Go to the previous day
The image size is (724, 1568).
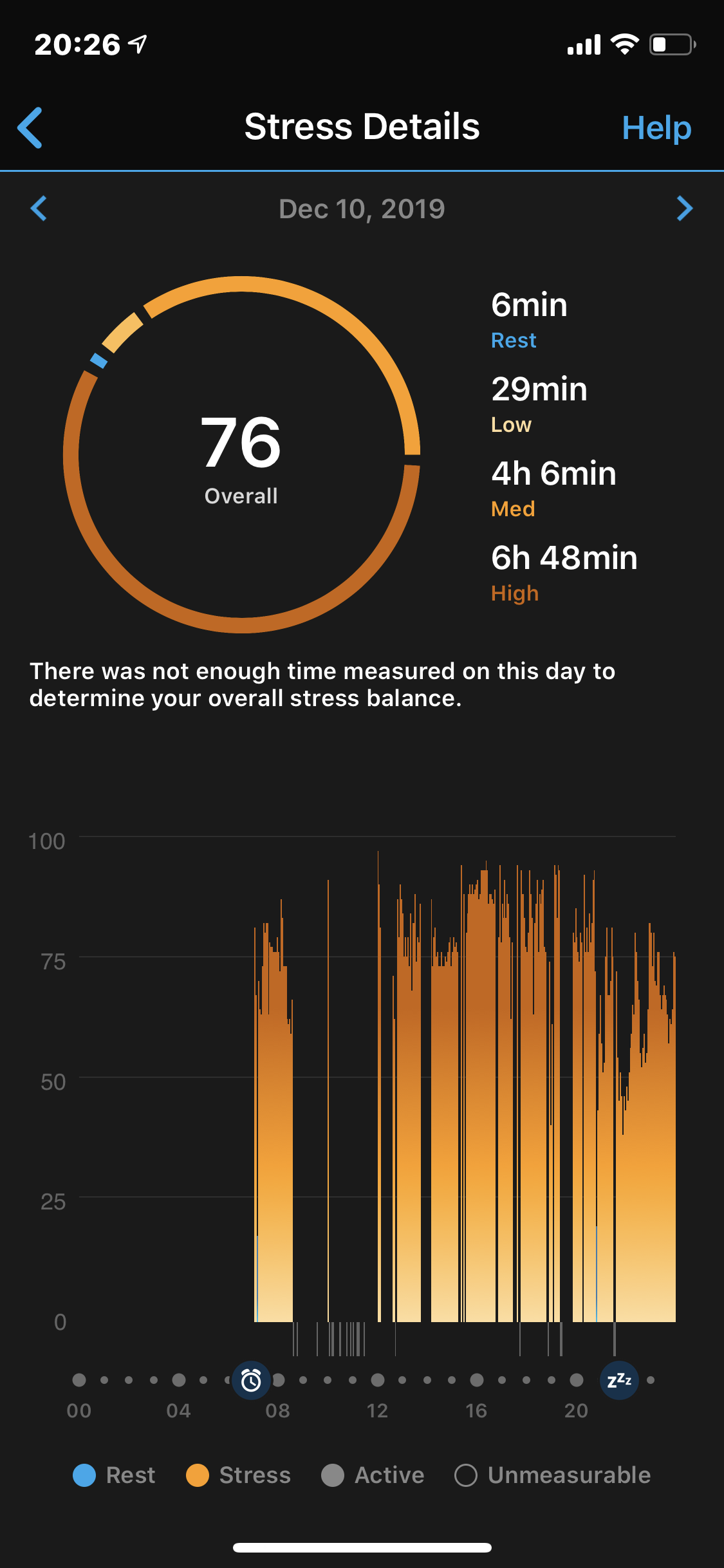coord(39,209)
